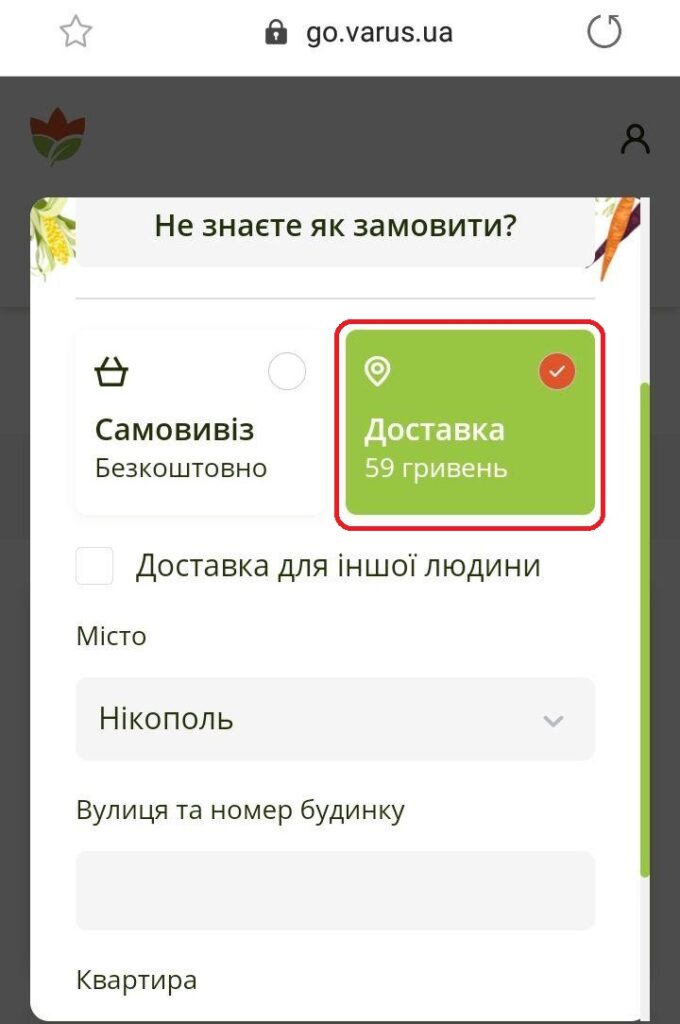Viewport: 680px width, 1024px height.
Task: Choose the Доставка 59 гривень option
Action: (x=470, y=423)
